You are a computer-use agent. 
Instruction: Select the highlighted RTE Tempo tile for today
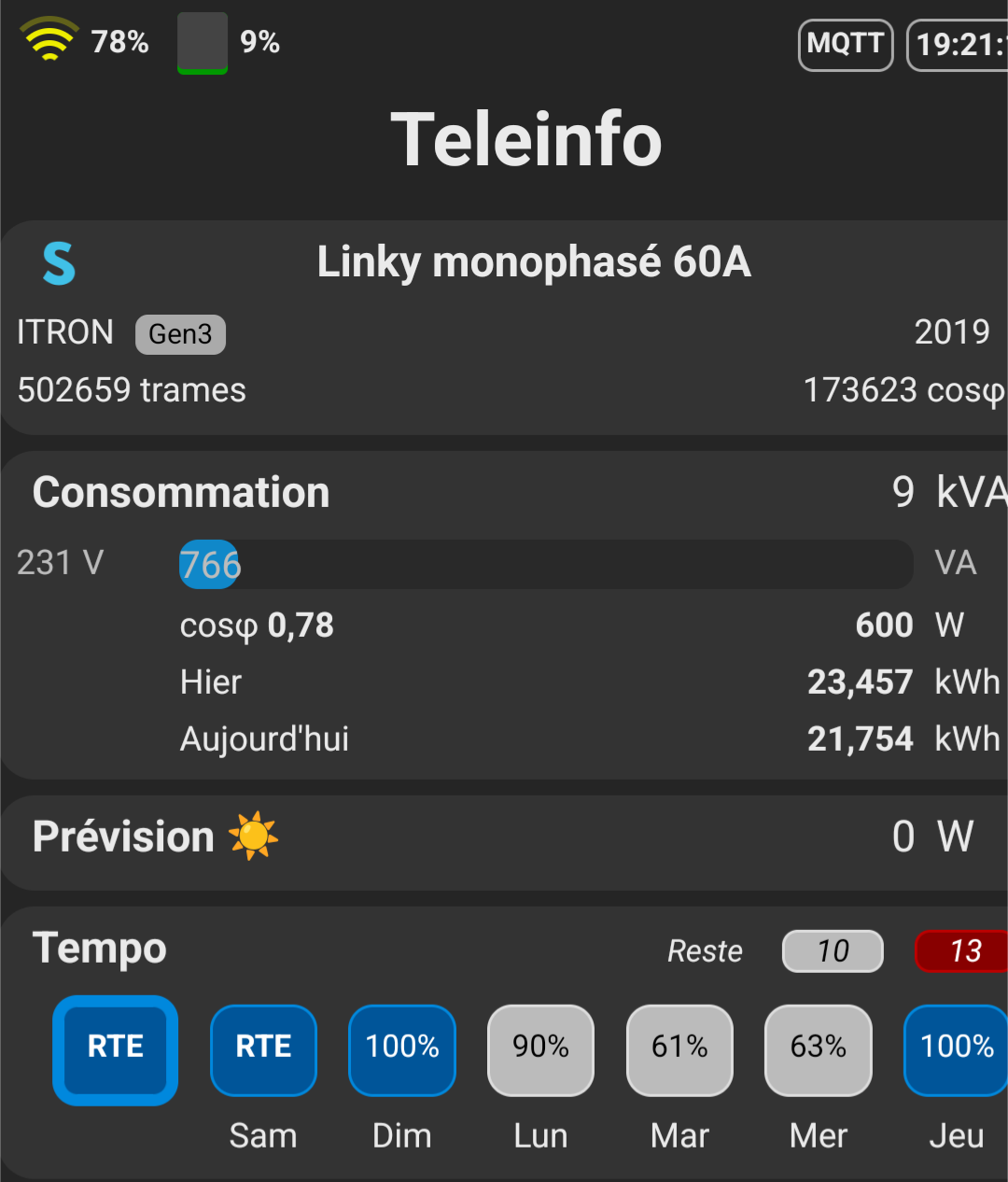tap(116, 1049)
